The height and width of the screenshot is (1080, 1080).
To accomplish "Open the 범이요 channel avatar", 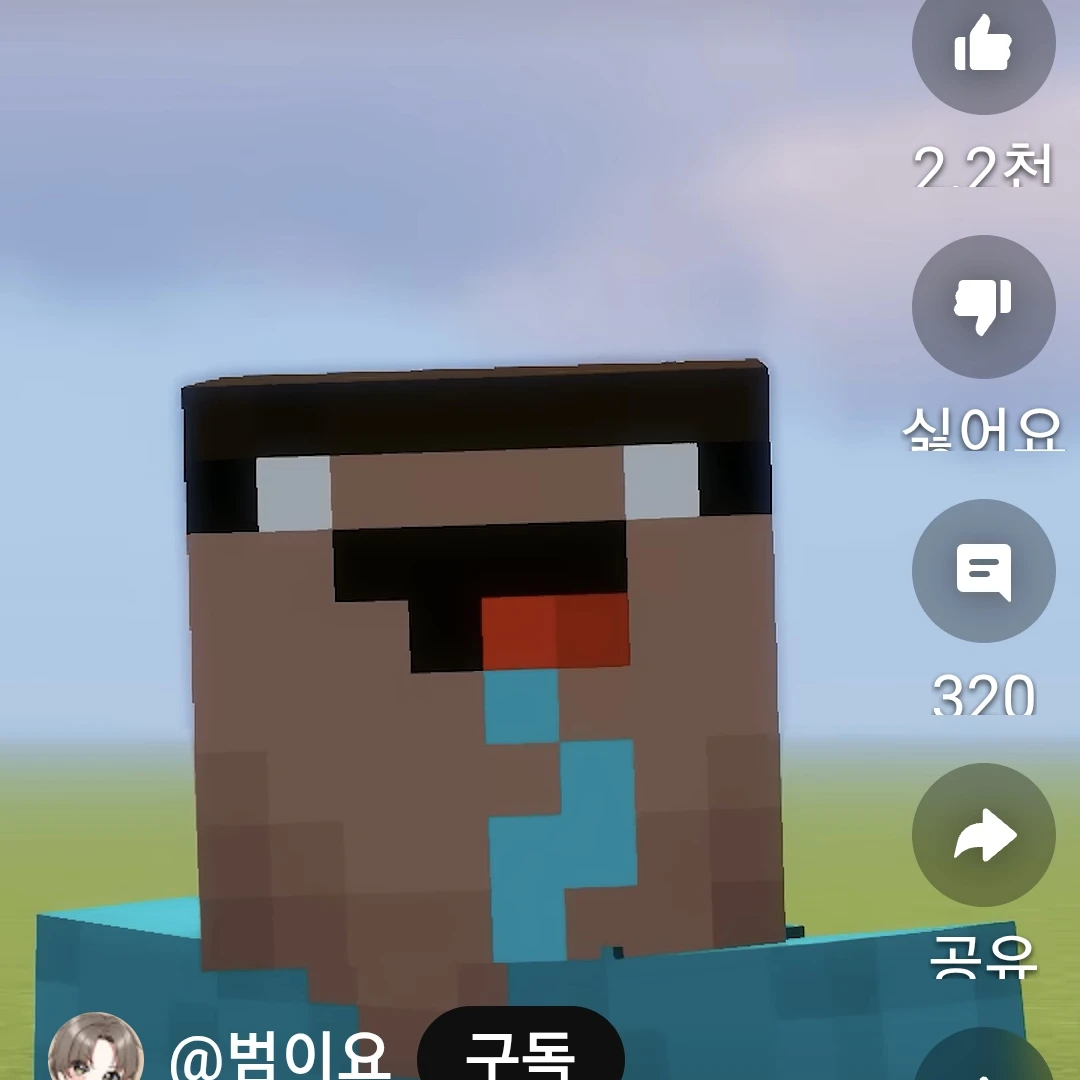I will point(96,1050).
